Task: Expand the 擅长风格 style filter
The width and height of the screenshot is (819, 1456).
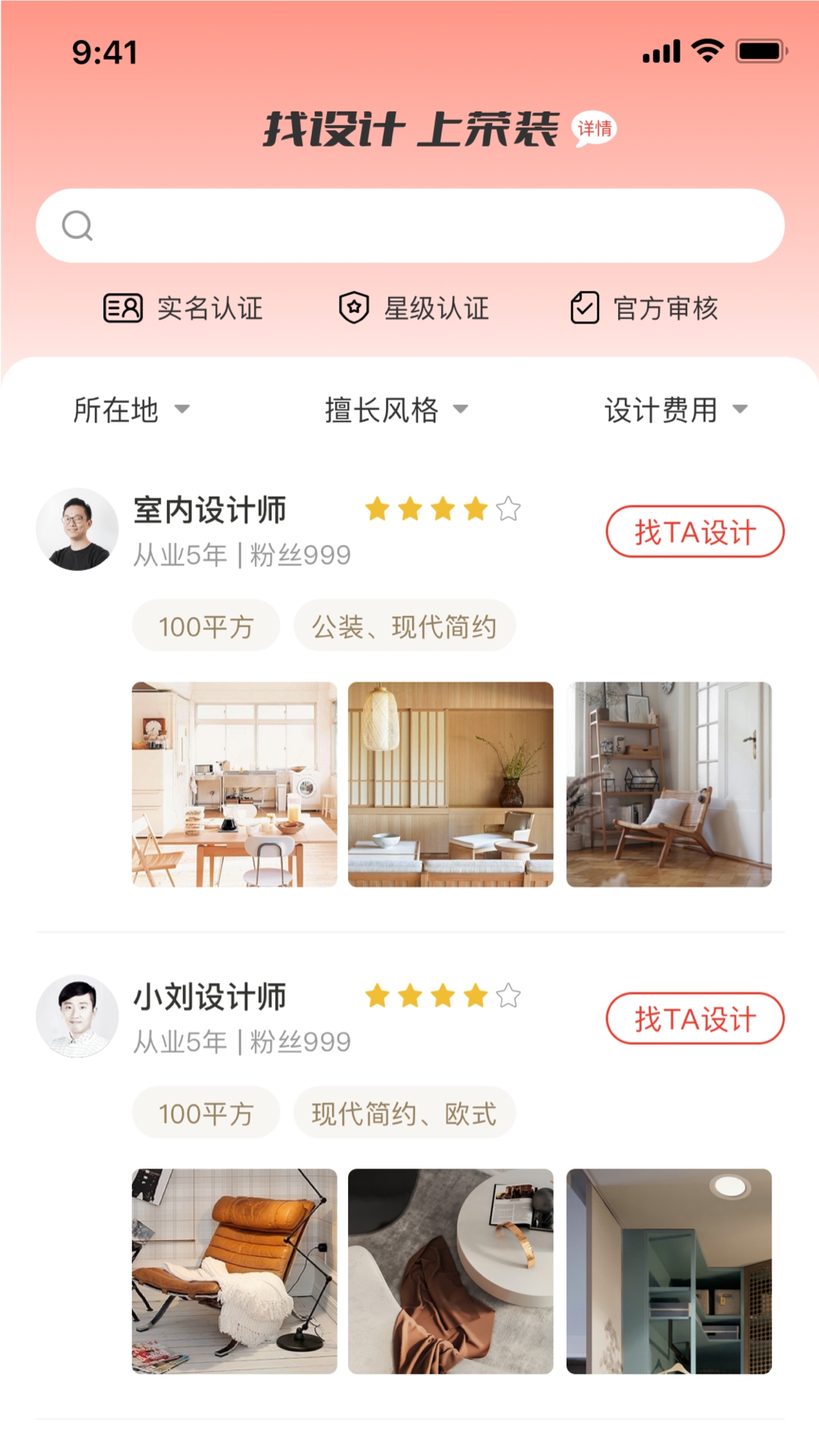Action: (x=391, y=410)
